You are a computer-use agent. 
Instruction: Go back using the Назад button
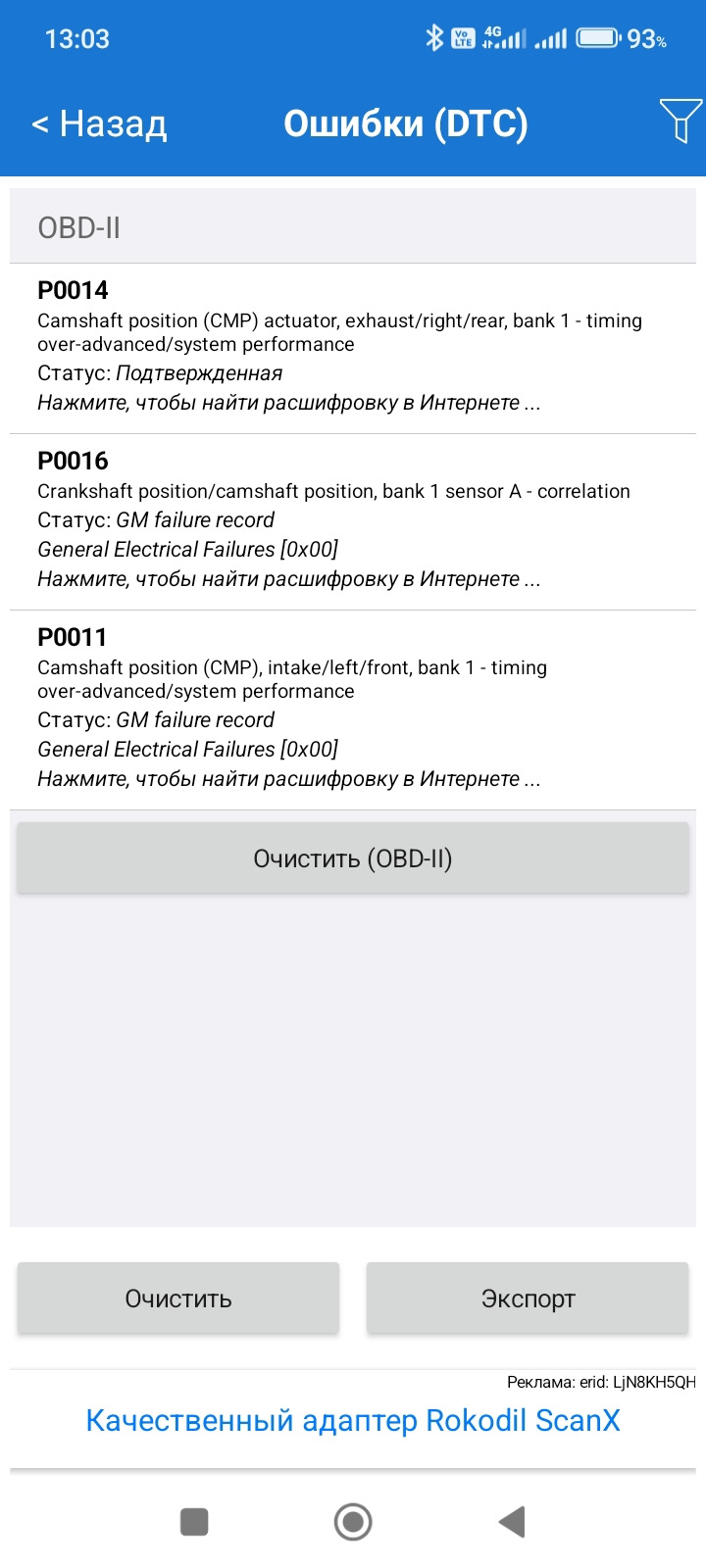99,124
